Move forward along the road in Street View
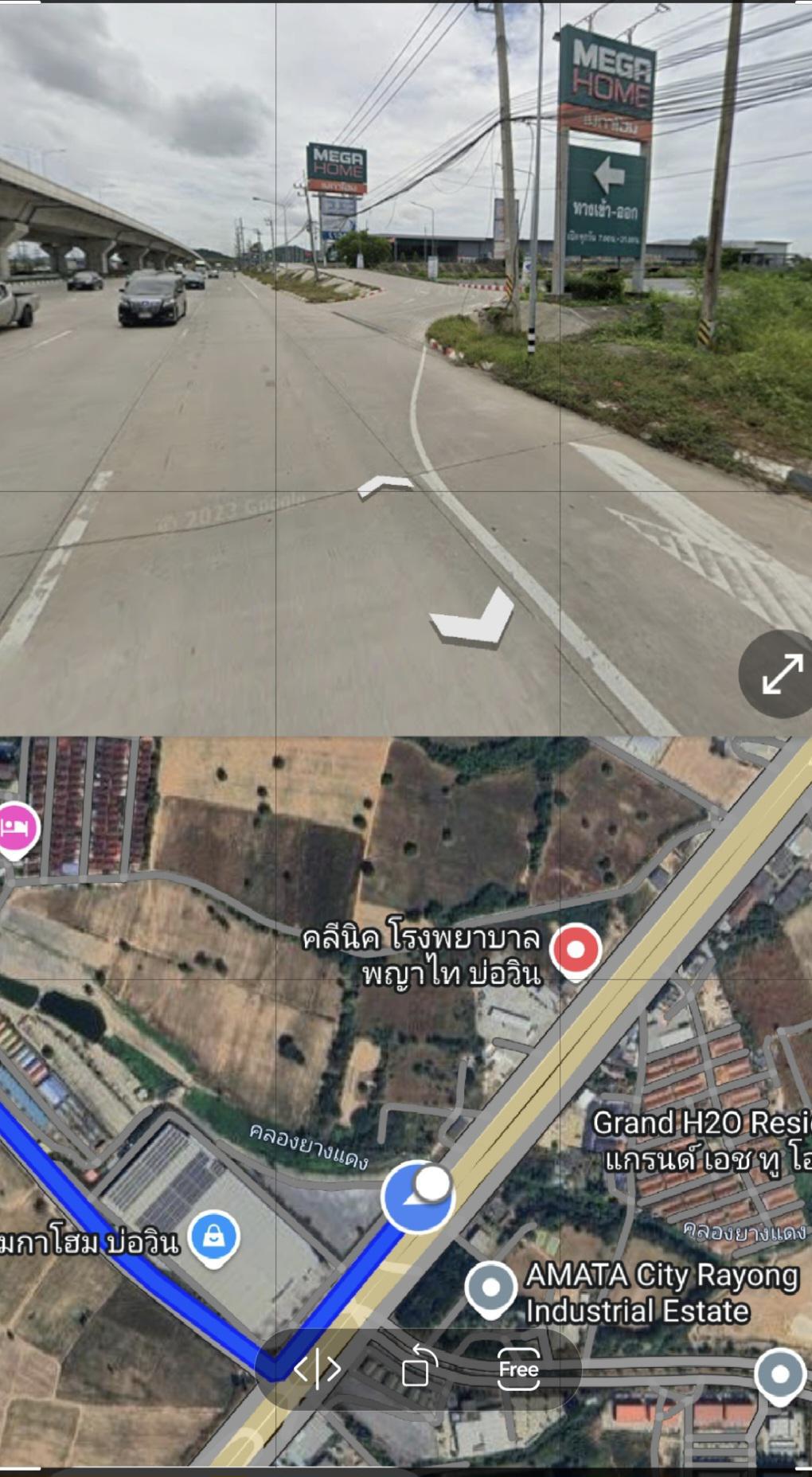 coord(386,485)
